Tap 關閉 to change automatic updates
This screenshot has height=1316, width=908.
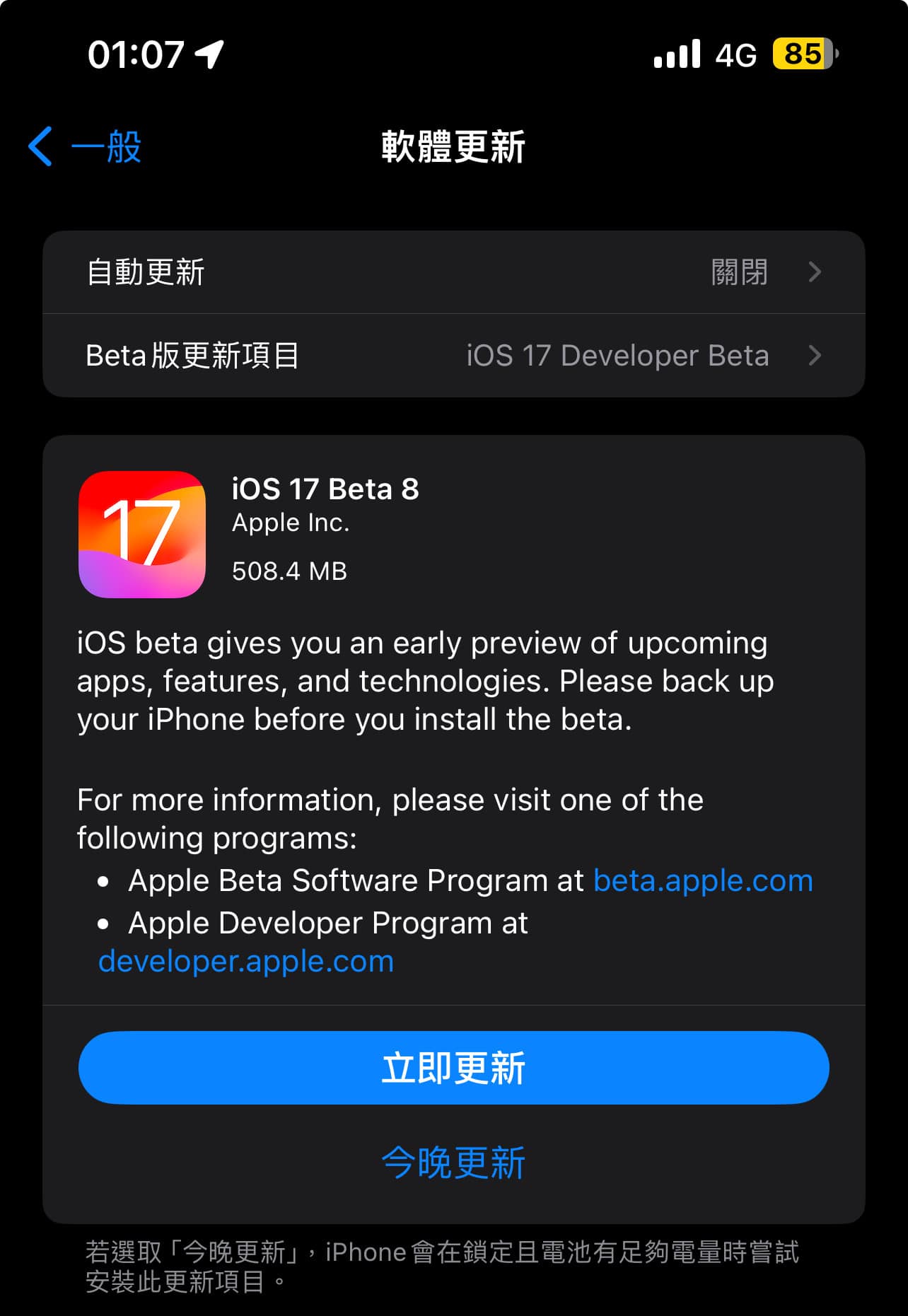(740, 272)
